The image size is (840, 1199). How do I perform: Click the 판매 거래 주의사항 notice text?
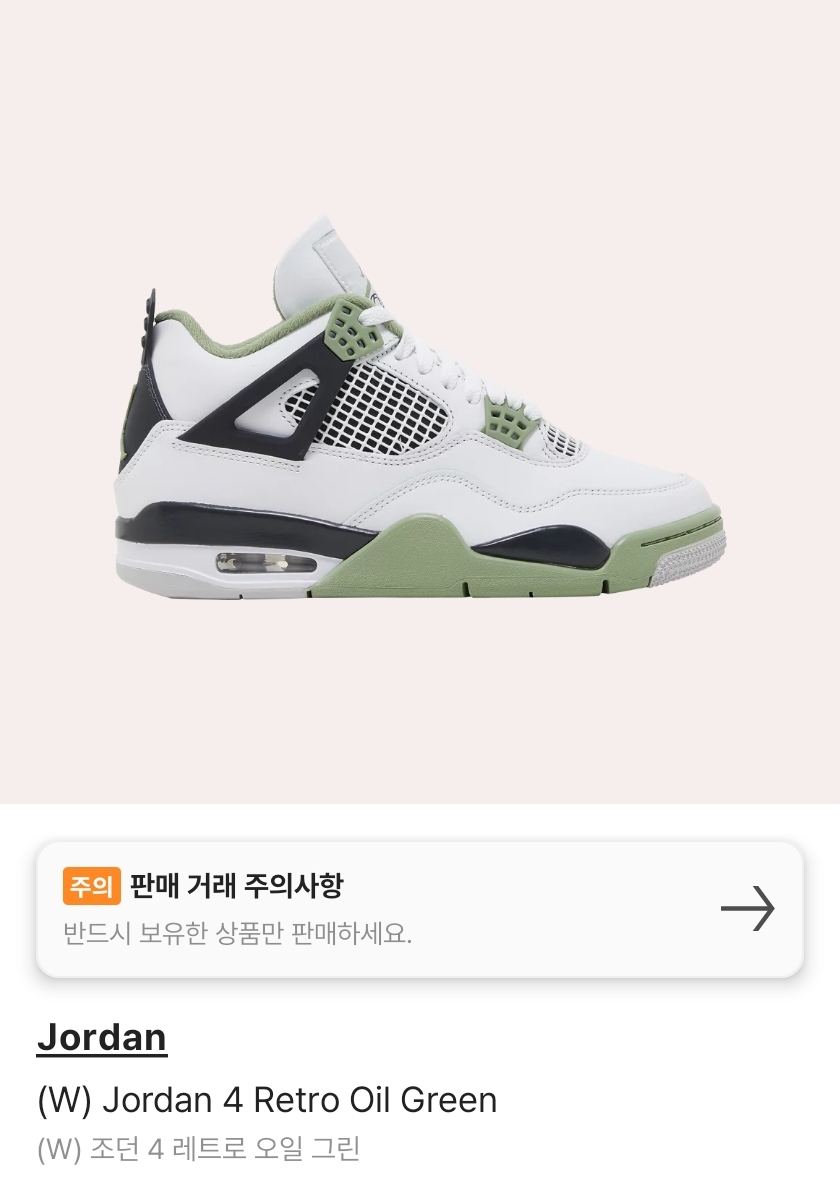coord(237,885)
